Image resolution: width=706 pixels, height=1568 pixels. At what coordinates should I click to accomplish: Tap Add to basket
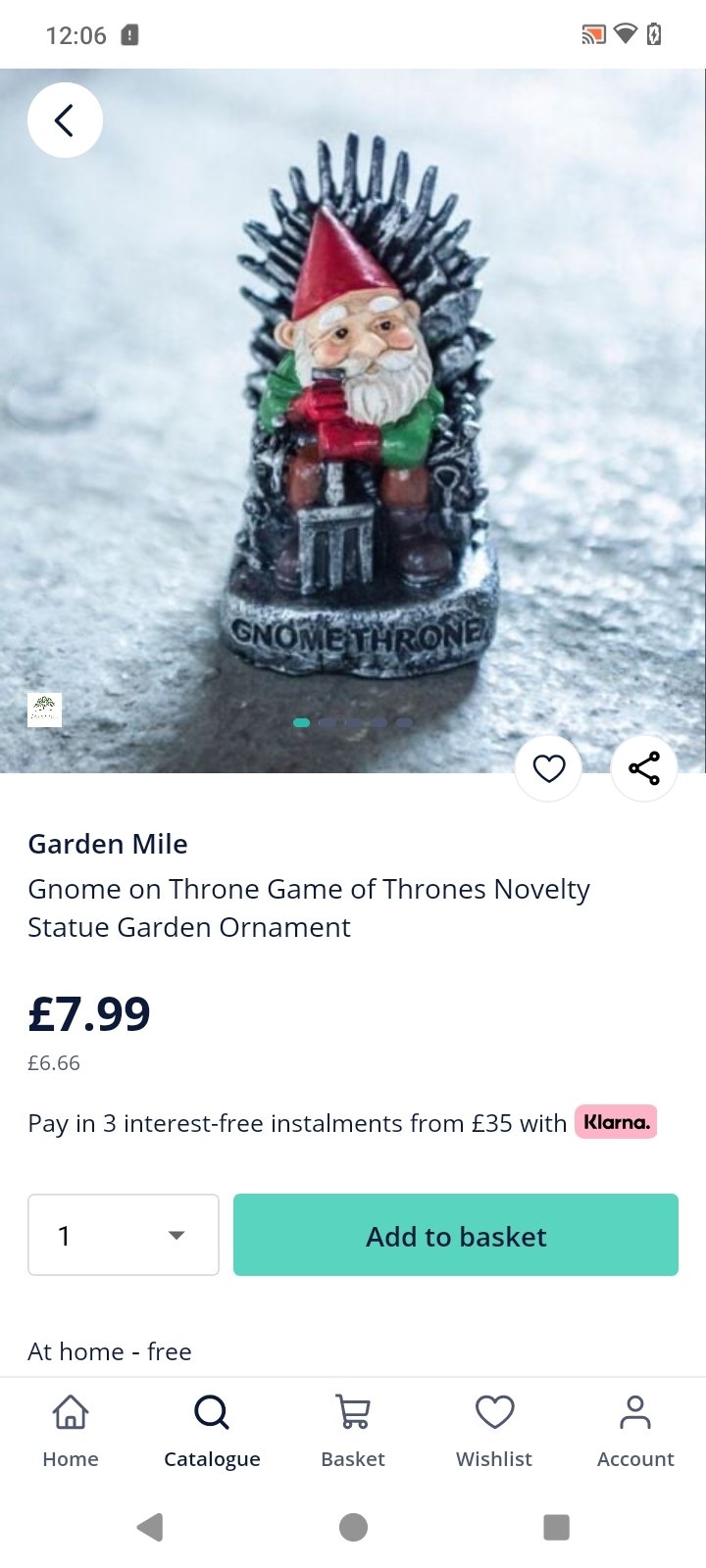(x=456, y=1235)
